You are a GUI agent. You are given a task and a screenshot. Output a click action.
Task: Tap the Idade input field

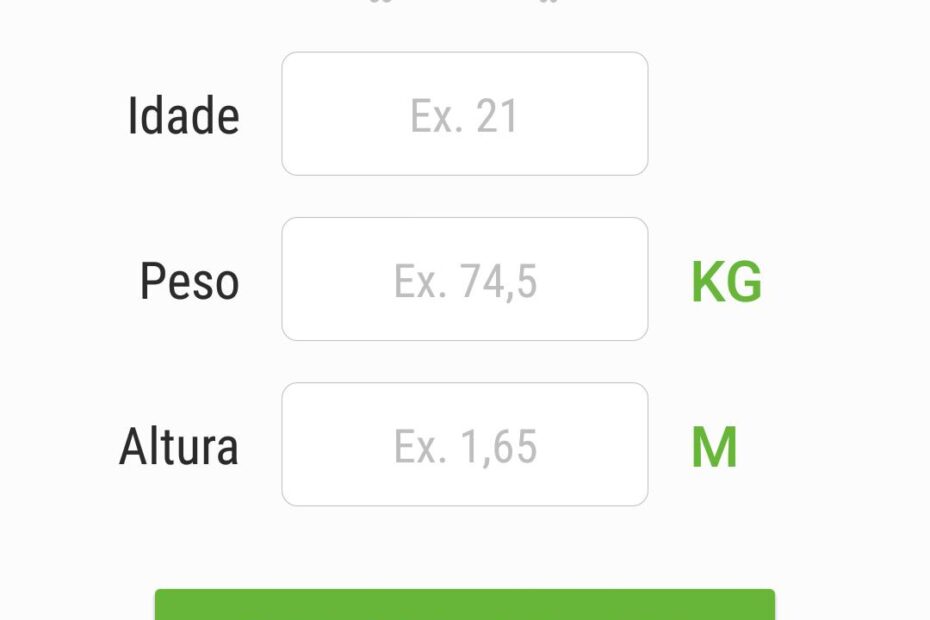pos(464,114)
